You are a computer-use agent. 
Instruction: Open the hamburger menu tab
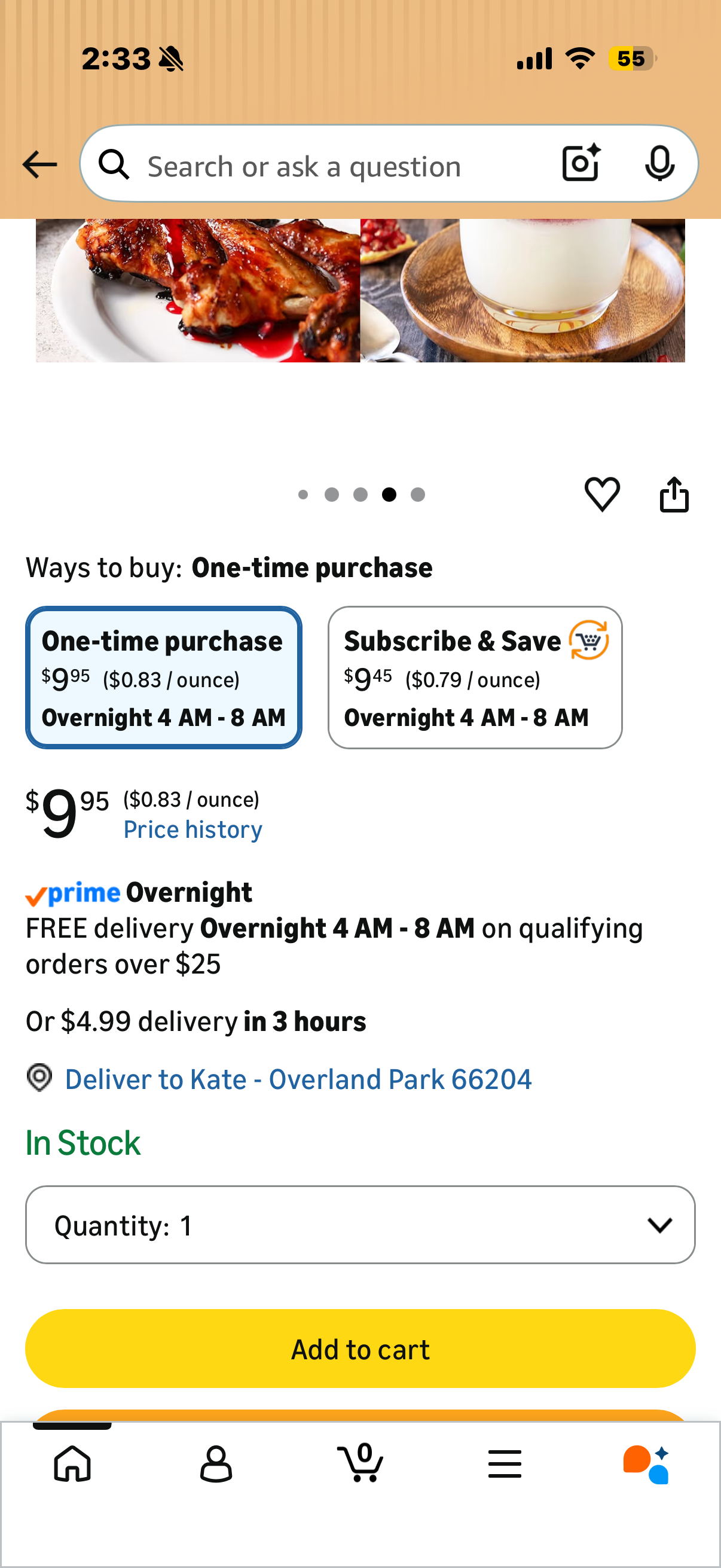tap(505, 1464)
